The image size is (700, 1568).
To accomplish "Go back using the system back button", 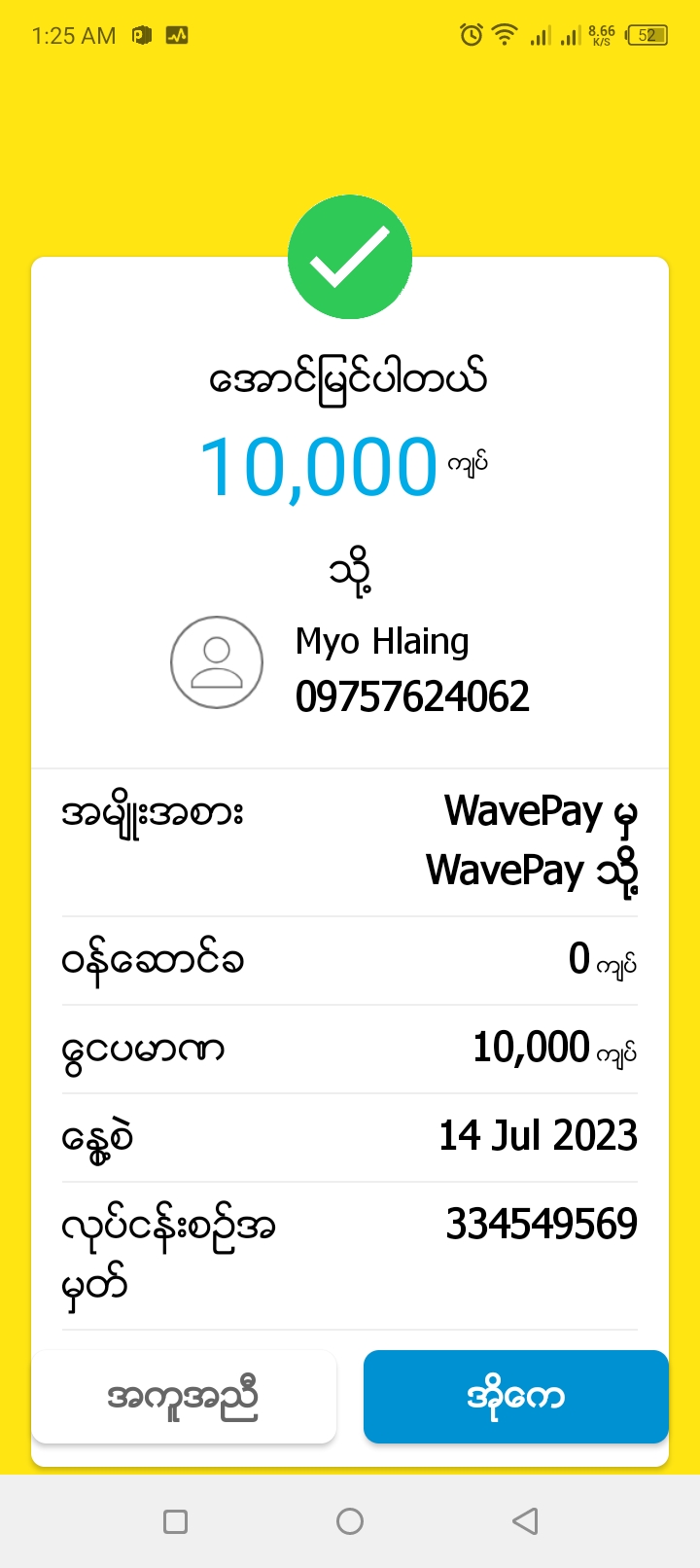I will (x=525, y=1521).
